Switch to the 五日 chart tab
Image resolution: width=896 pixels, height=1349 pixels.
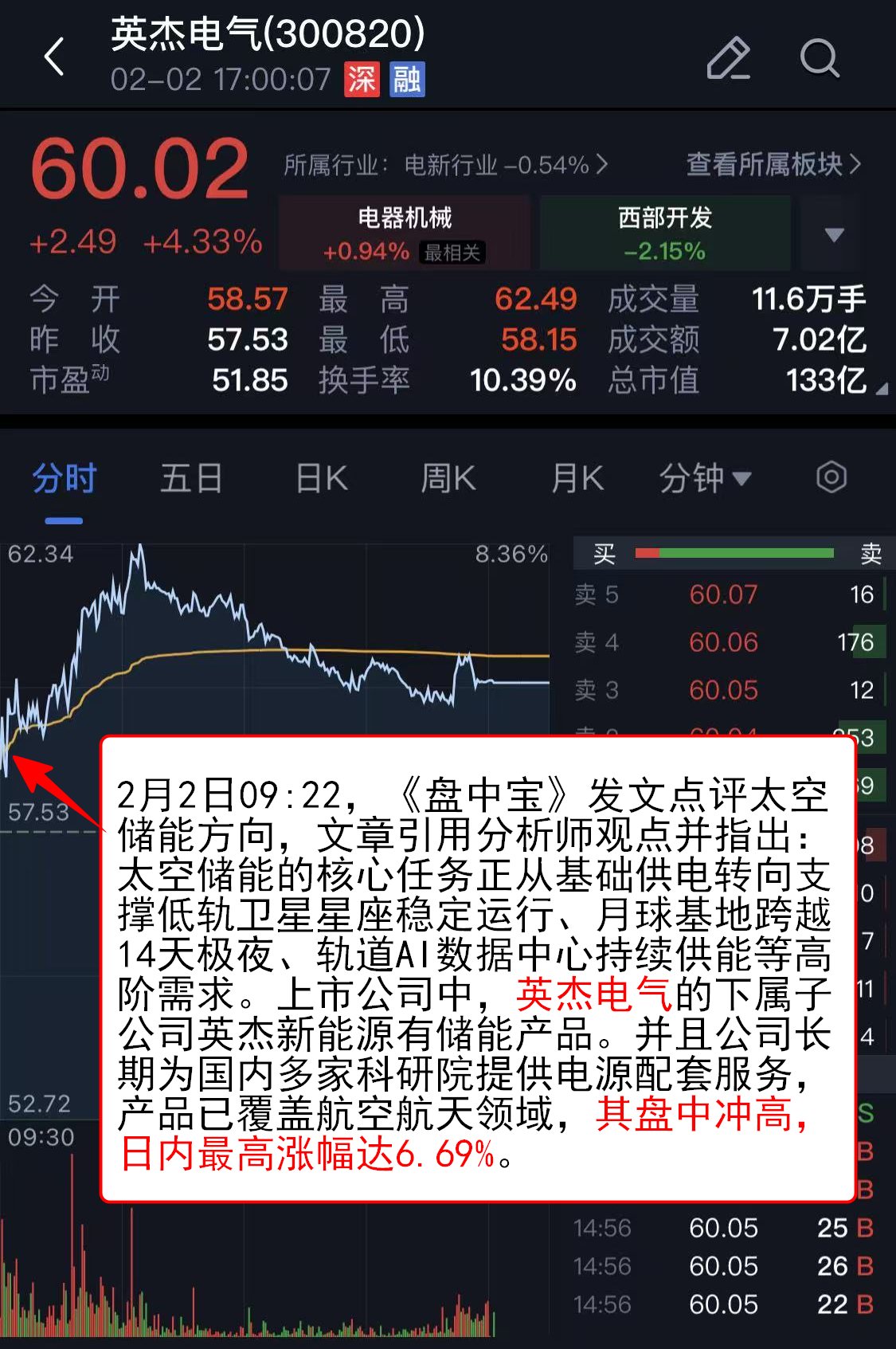(191, 479)
